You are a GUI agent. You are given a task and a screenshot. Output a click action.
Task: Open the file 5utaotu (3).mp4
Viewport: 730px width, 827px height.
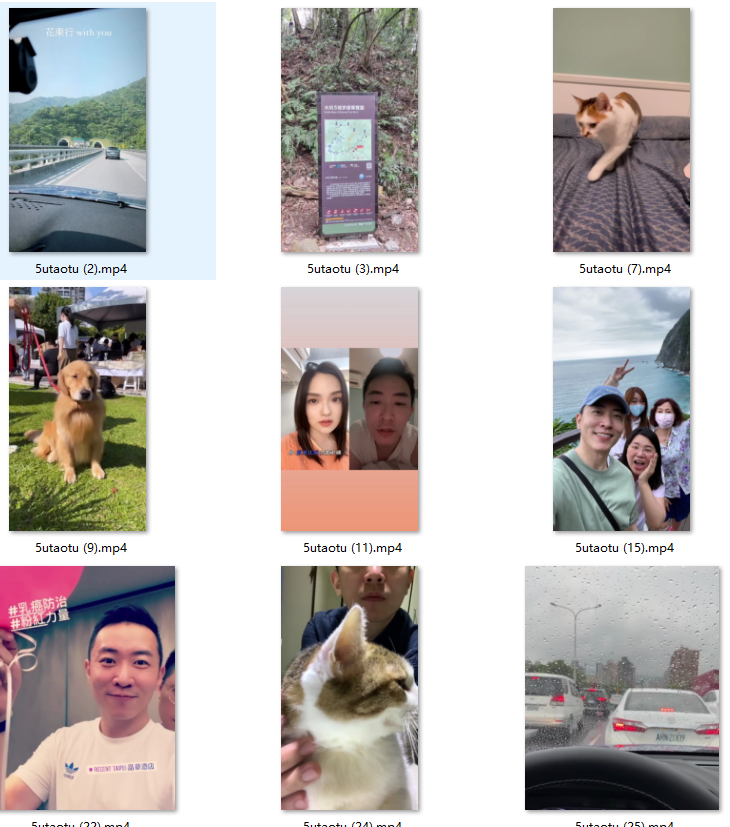pos(349,130)
